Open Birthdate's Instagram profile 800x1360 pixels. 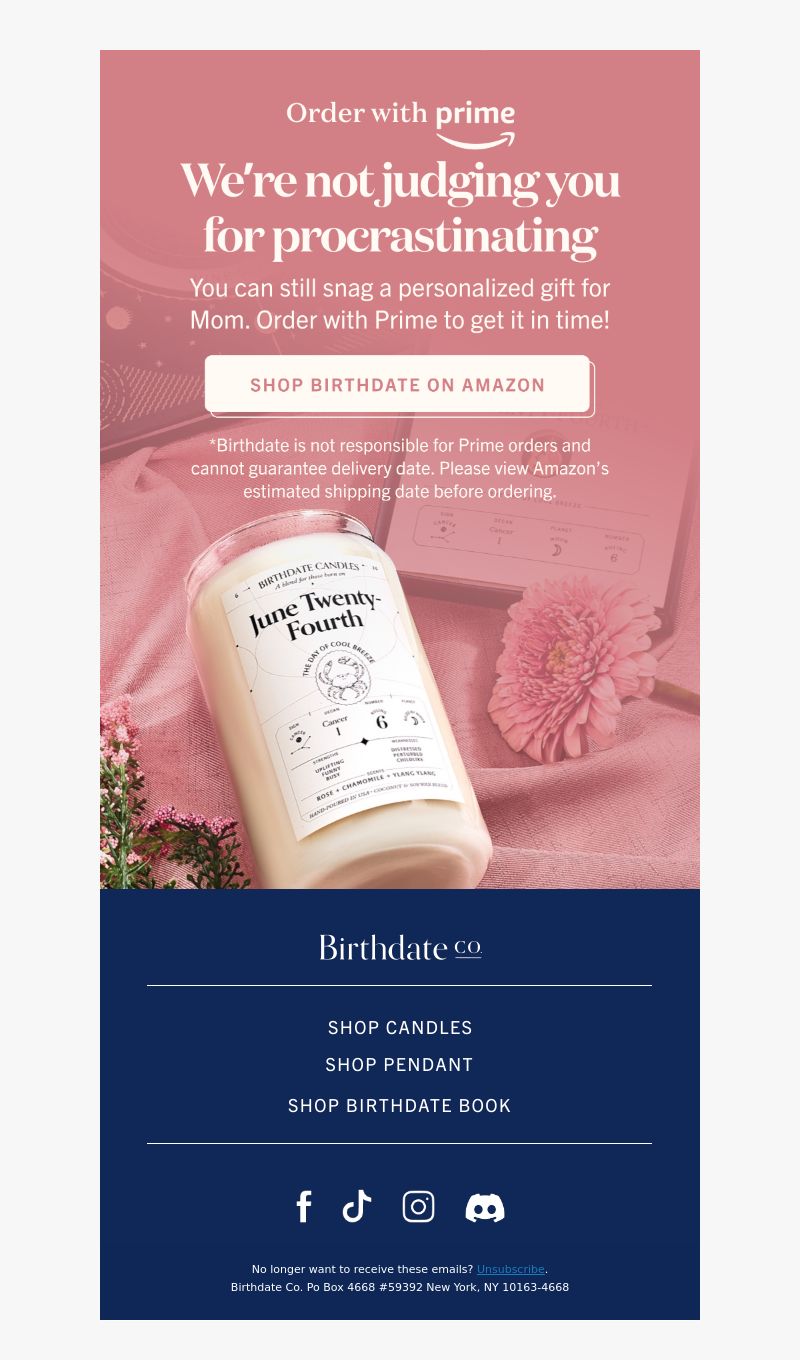click(x=418, y=1207)
